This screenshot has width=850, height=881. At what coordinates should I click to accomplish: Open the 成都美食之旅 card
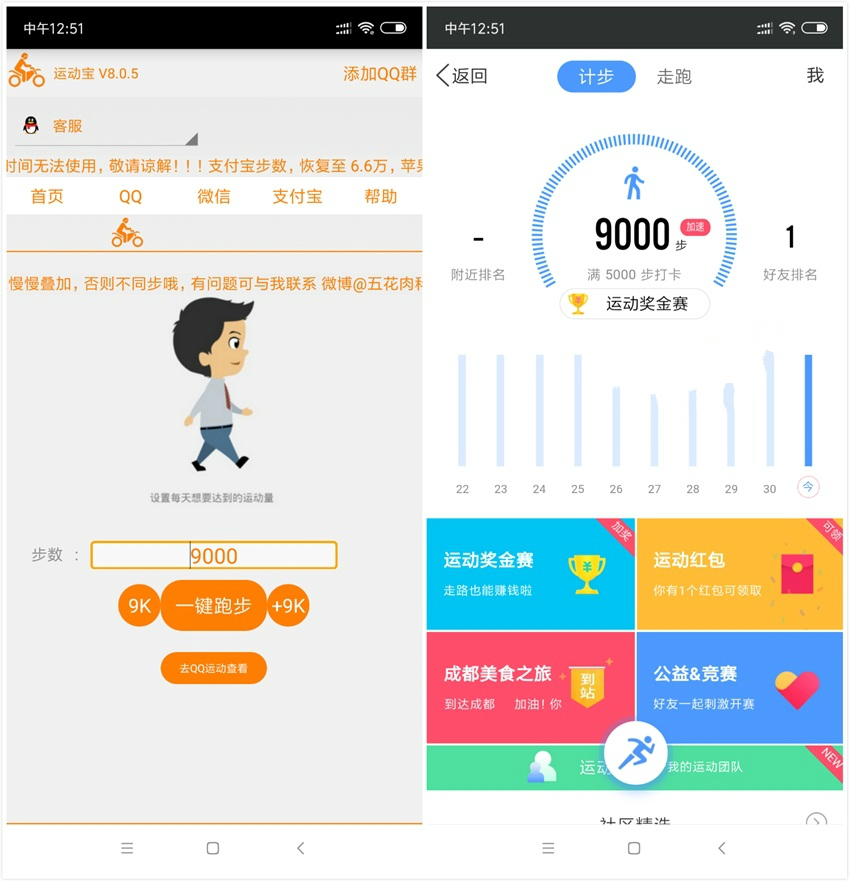pos(530,686)
